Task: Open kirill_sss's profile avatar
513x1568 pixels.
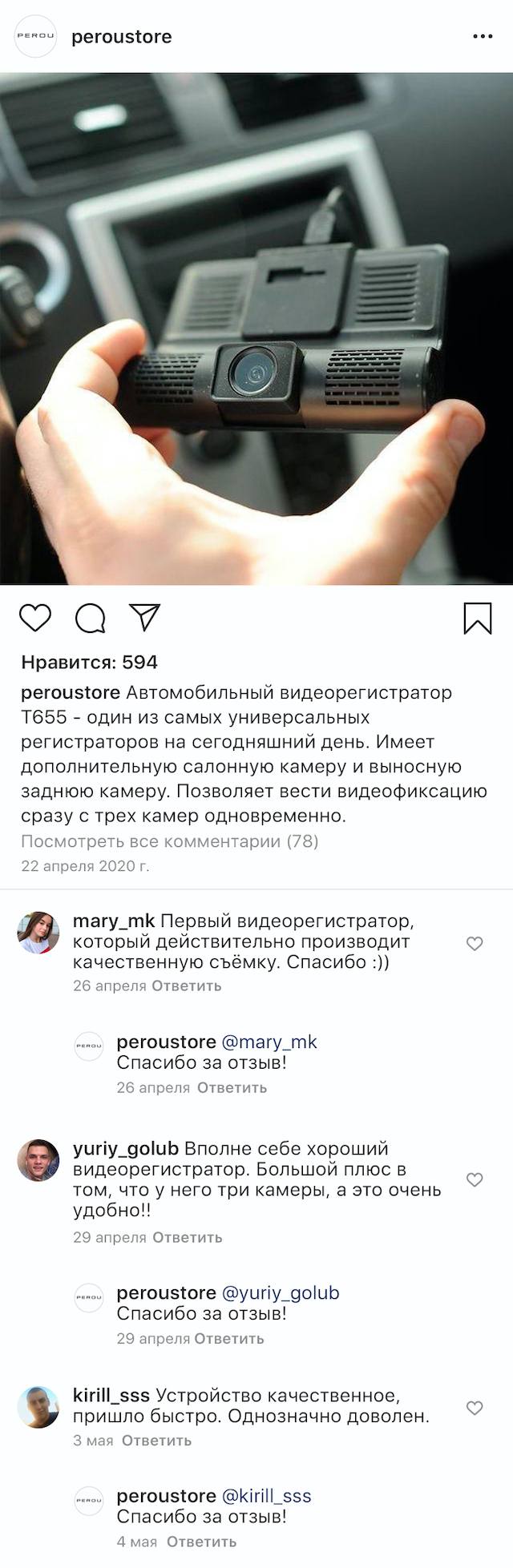Action: click(38, 1407)
